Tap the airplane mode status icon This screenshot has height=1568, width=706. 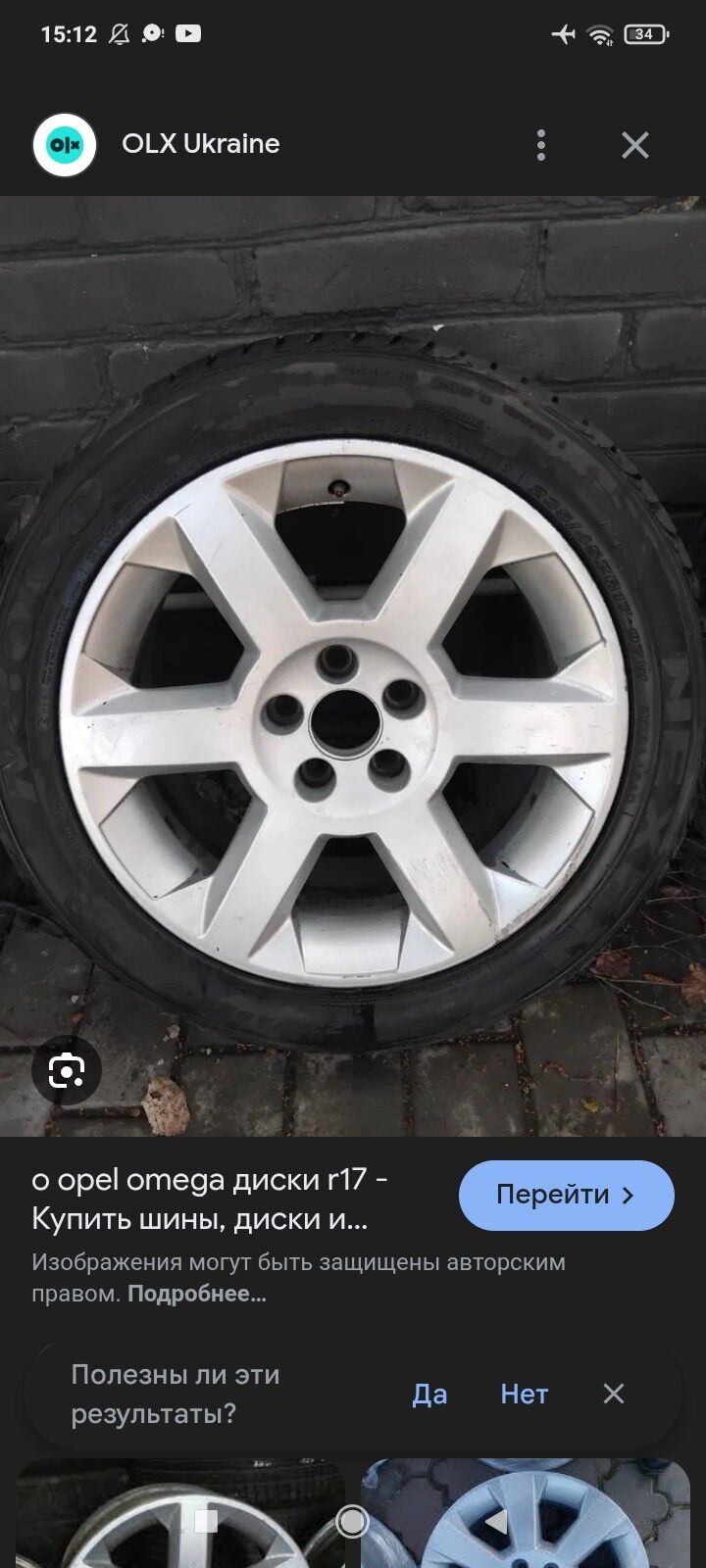click(561, 32)
